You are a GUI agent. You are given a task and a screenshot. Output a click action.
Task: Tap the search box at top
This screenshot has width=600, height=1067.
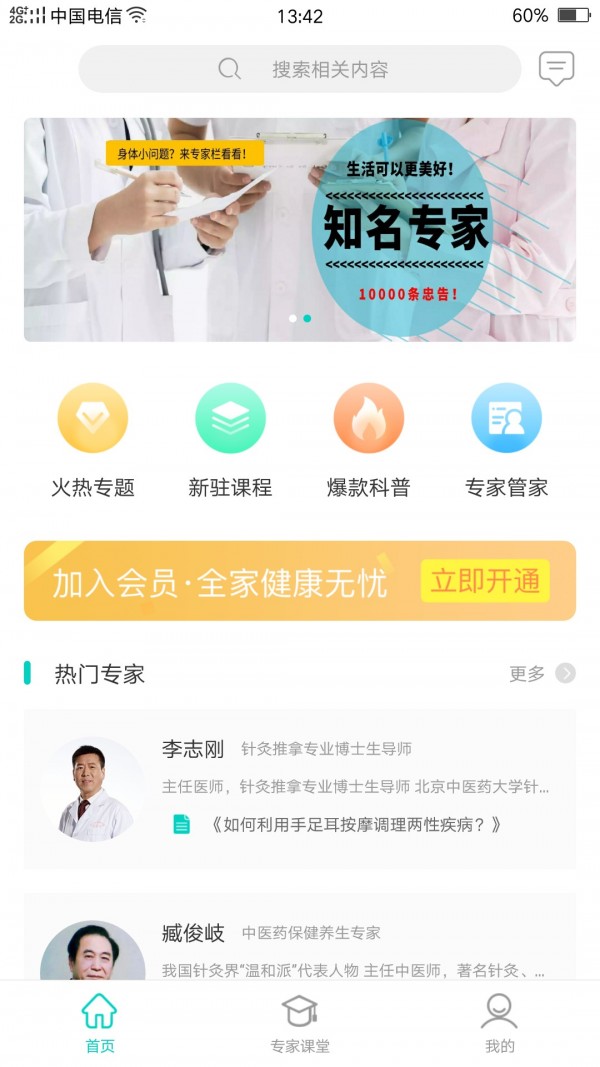[300, 69]
